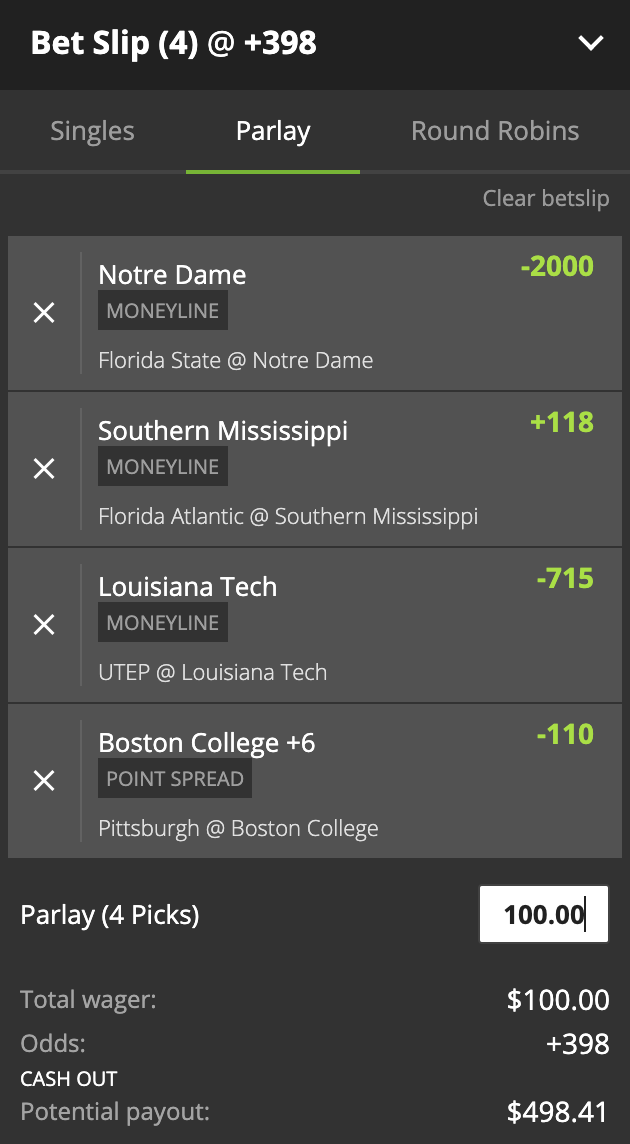Remove the Boston College +6 pick

pos(44,781)
